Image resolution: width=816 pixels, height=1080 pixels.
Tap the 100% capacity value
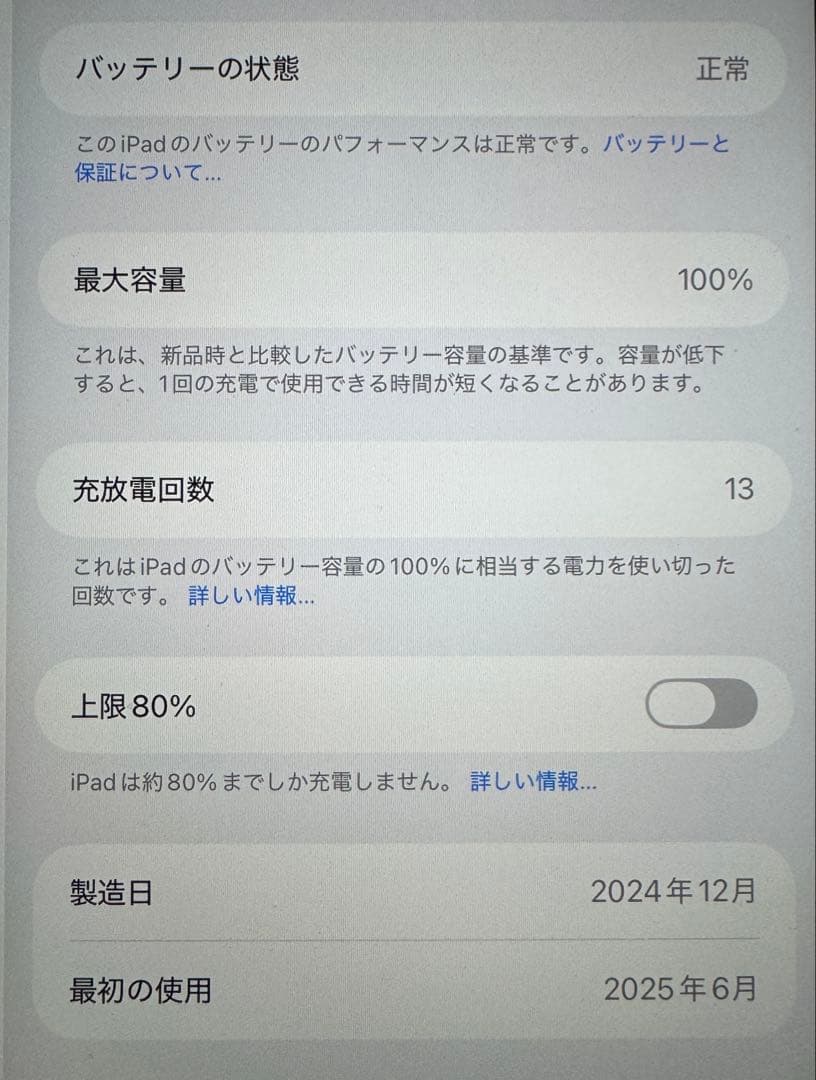pyautogui.click(x=716, y=279)
